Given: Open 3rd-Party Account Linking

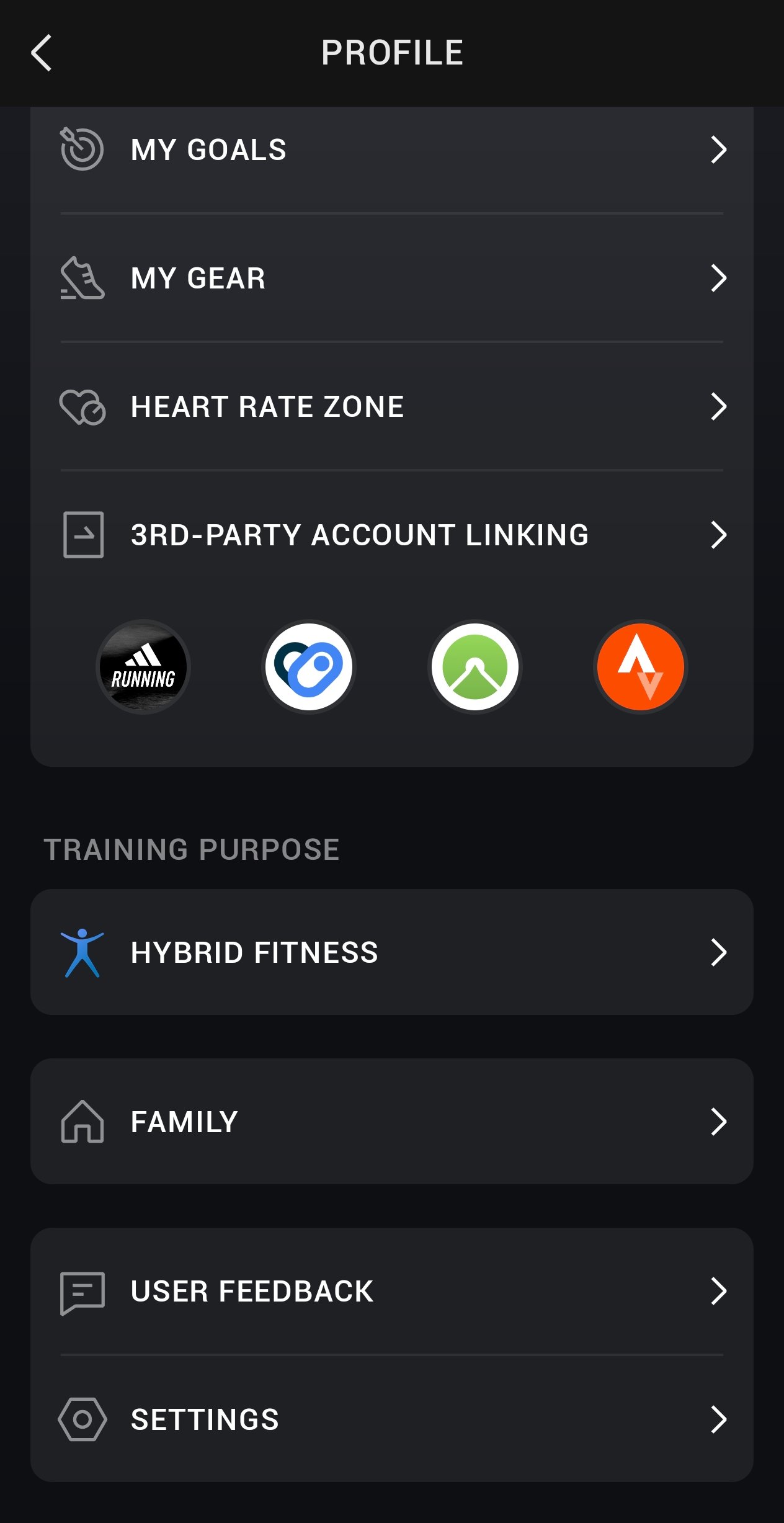Looking at the screenshot, I should 392,535.
